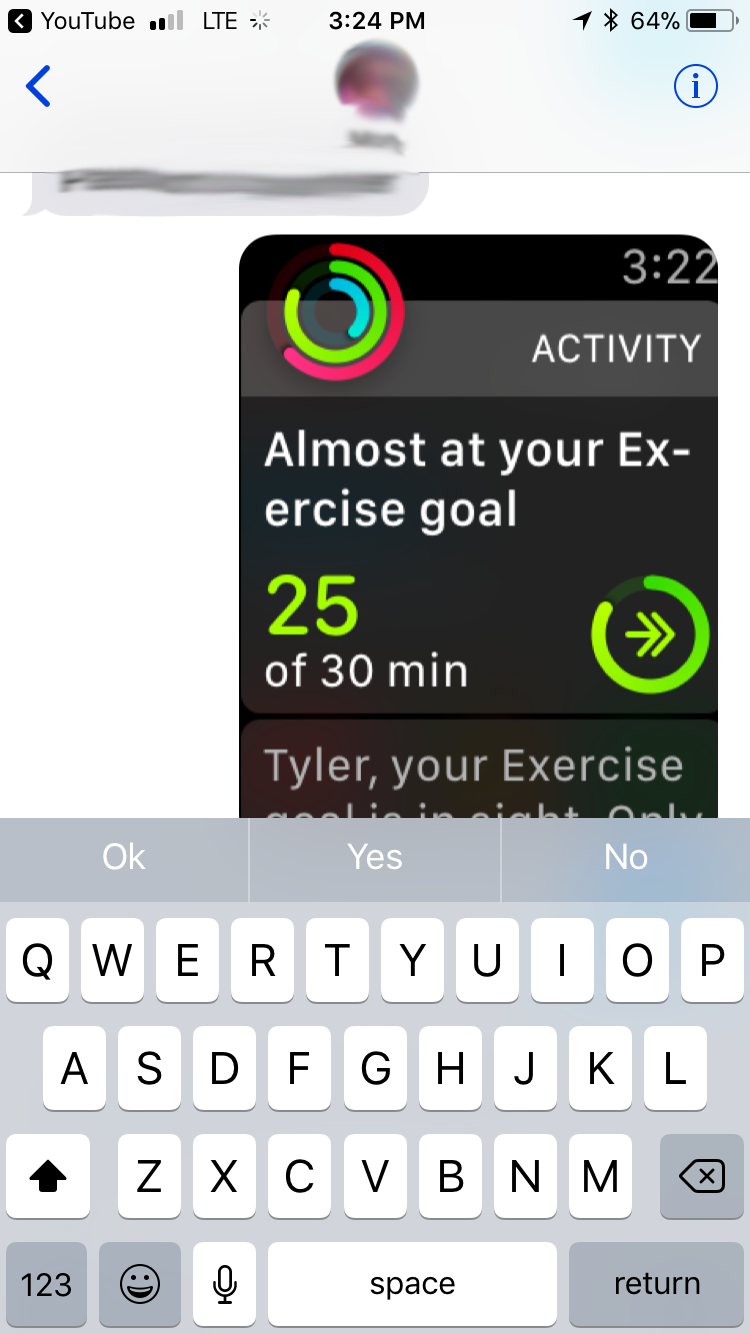Choose the "Yes" predictive suggestion
This screenshot has width=750, height=1334.
pyautogui.click(x=375, y=858)
